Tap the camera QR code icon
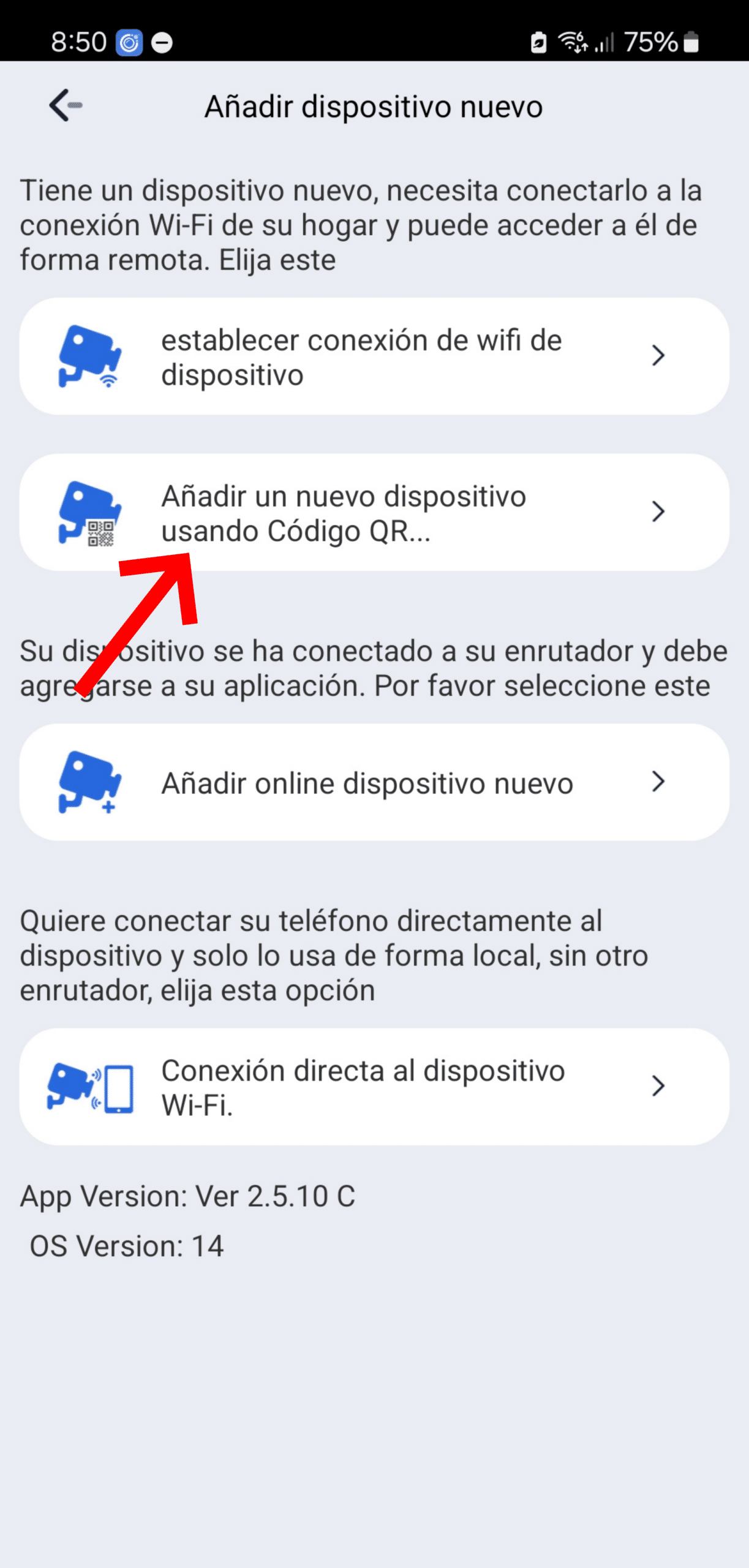 click(x=91, y=513)
